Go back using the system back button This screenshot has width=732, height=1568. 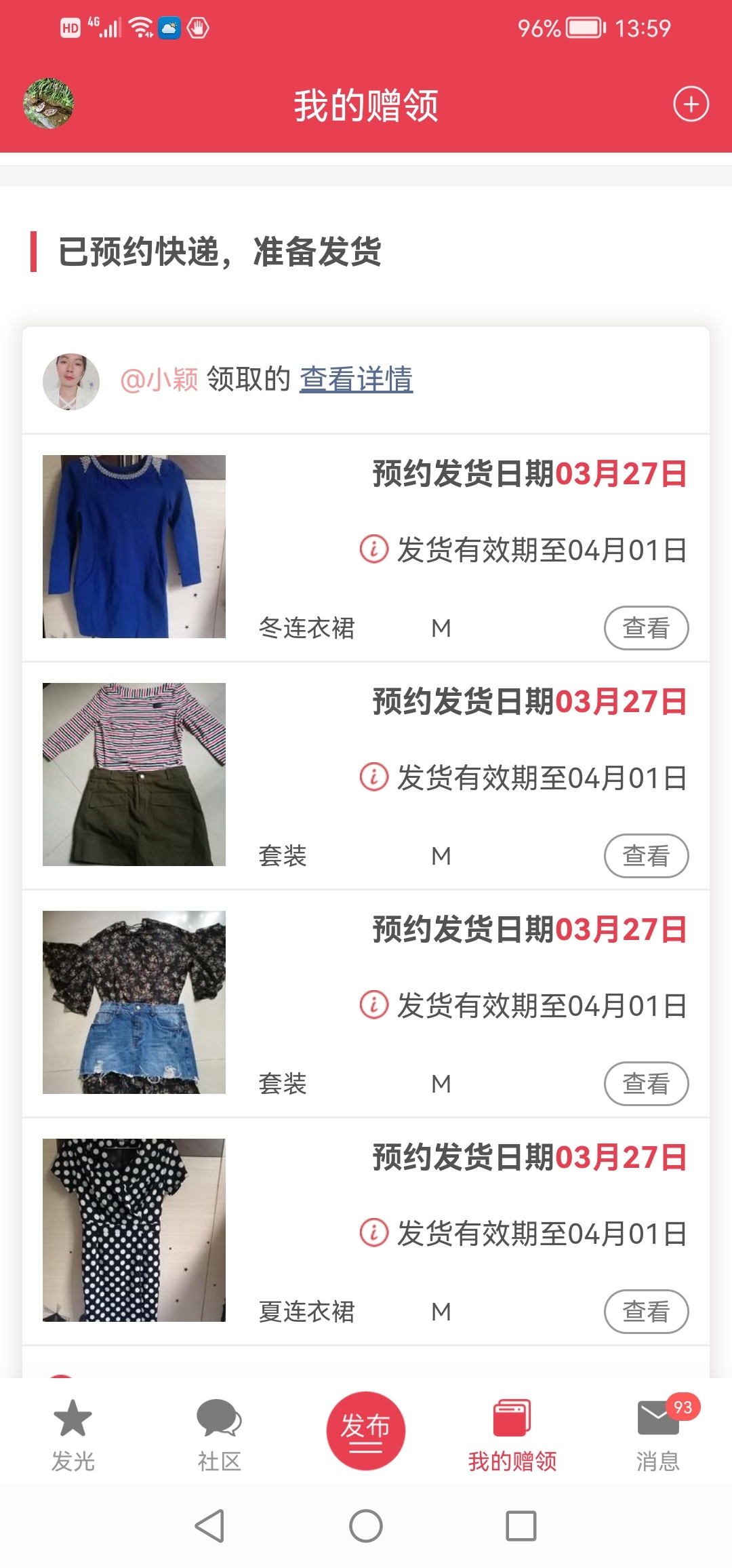(209, 1526)
